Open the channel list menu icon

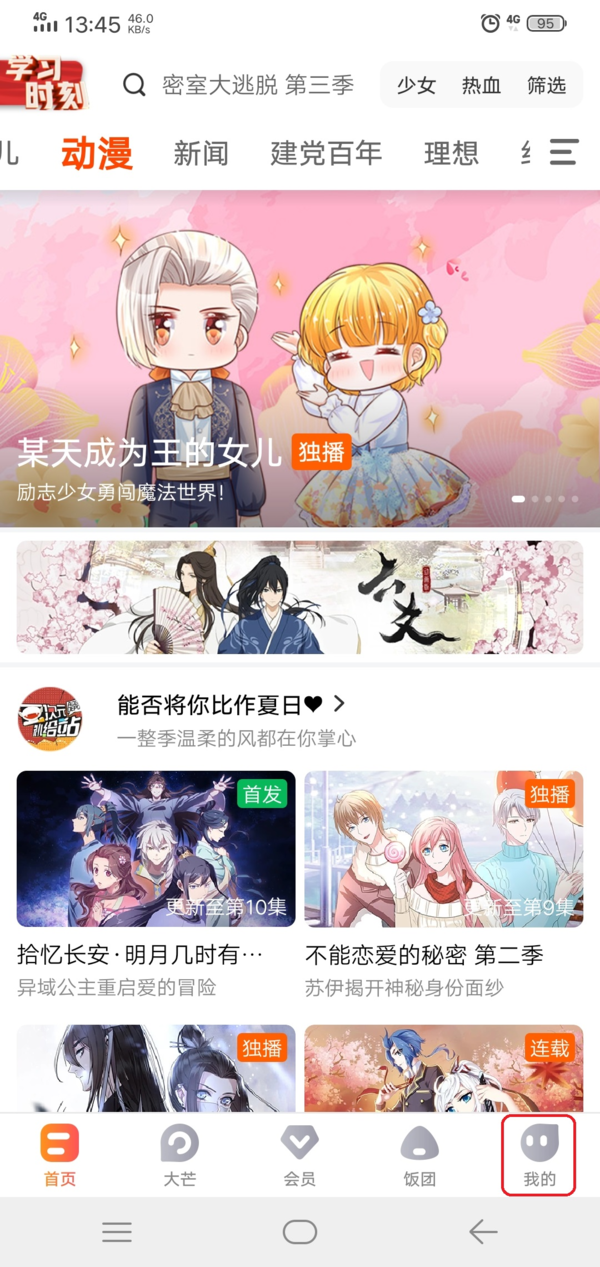coord(564,152)
